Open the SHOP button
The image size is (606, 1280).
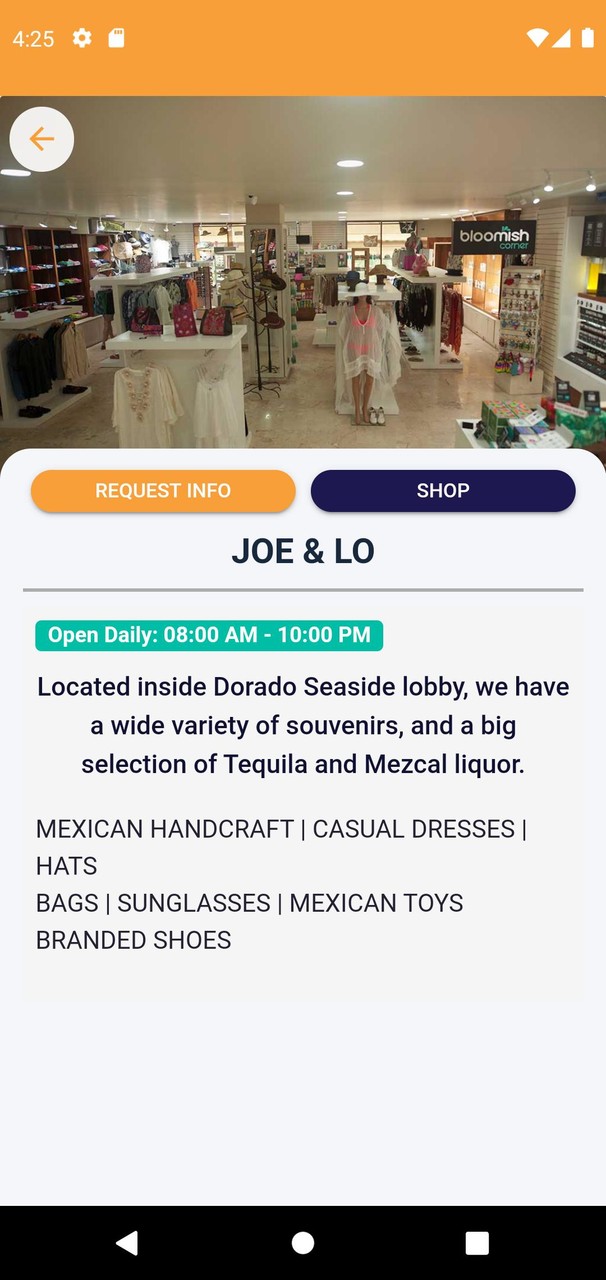[443, 491]
